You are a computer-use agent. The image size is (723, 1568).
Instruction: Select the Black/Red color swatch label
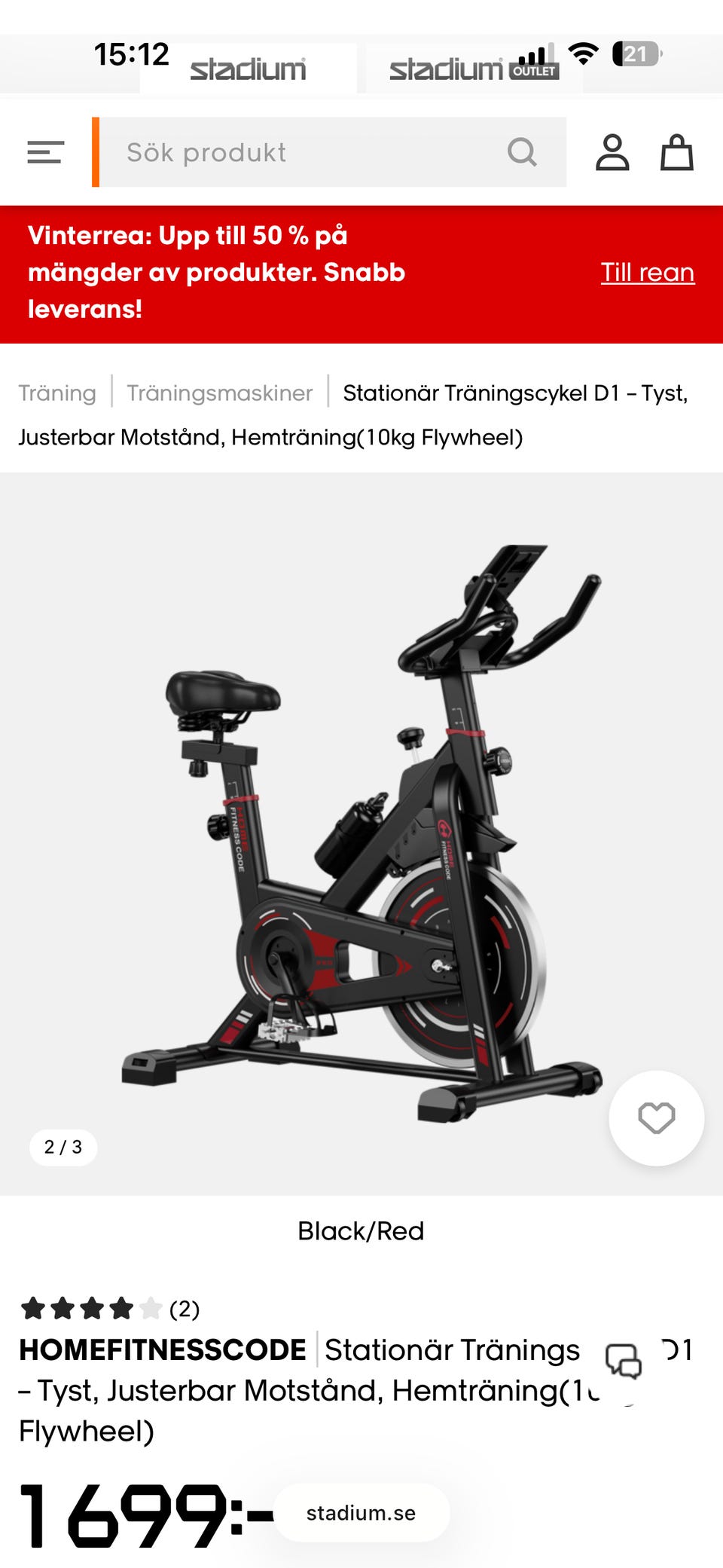[361, 1231]
